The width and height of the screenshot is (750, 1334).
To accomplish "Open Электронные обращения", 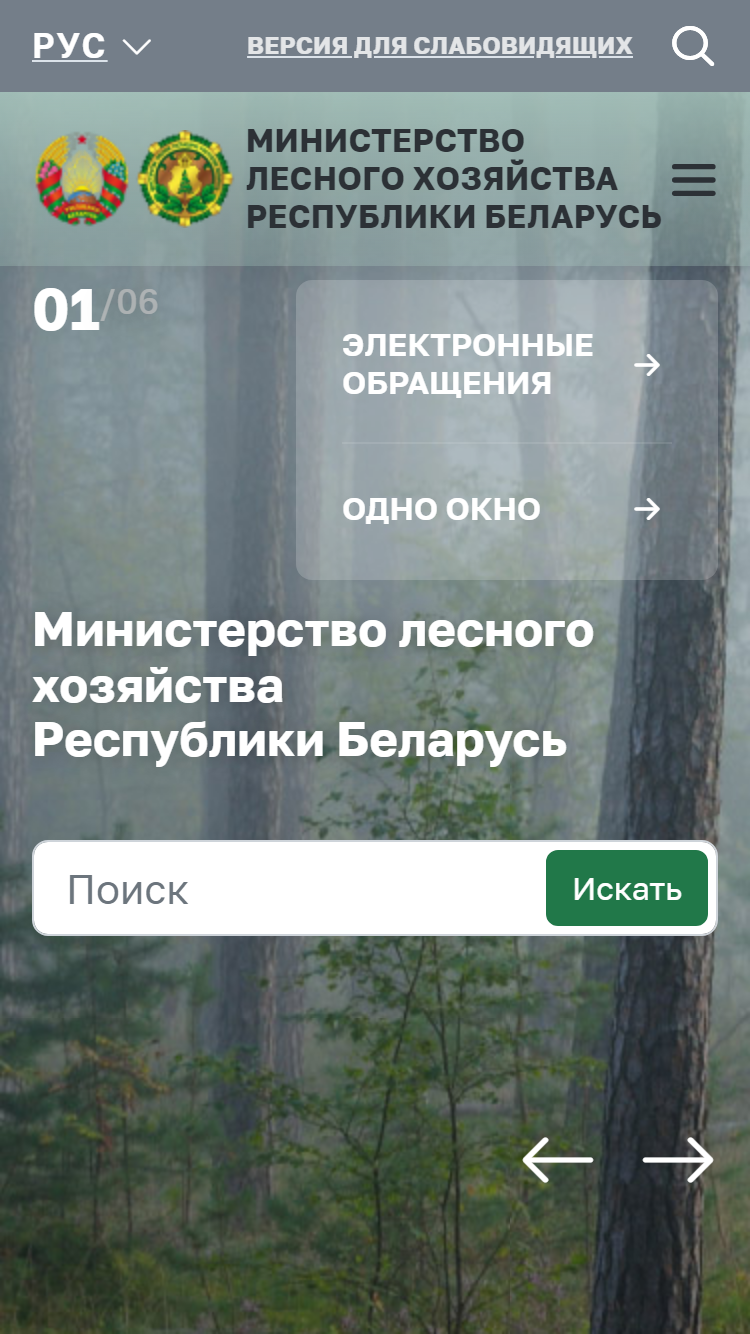I will (x=502, y=365).
